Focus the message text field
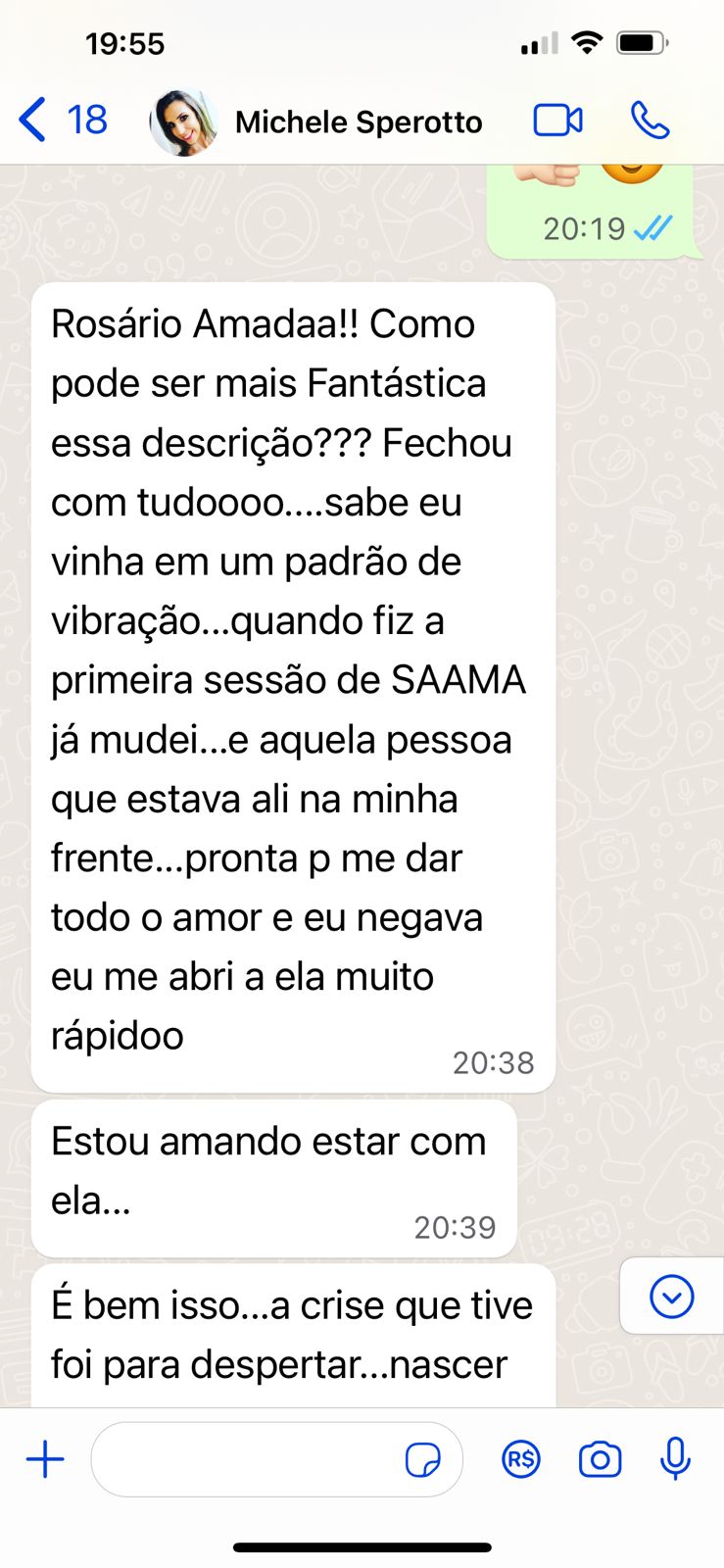The height and width of the screenshot is (1568, 724). tap(245, 1459)
